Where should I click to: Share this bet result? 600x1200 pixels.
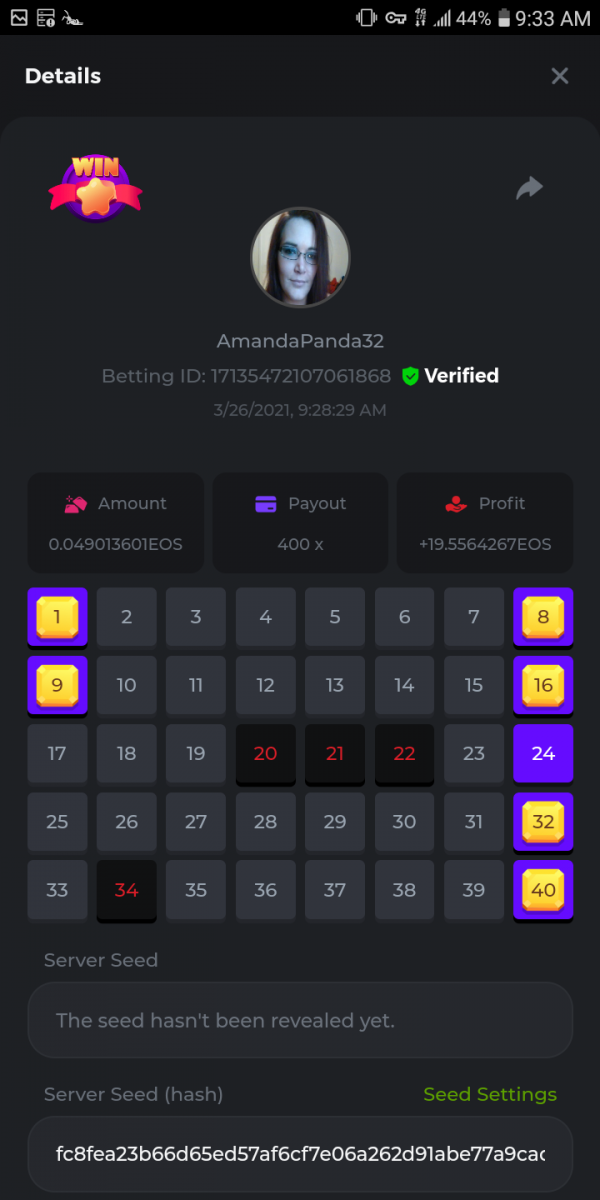tap(529, 188)
